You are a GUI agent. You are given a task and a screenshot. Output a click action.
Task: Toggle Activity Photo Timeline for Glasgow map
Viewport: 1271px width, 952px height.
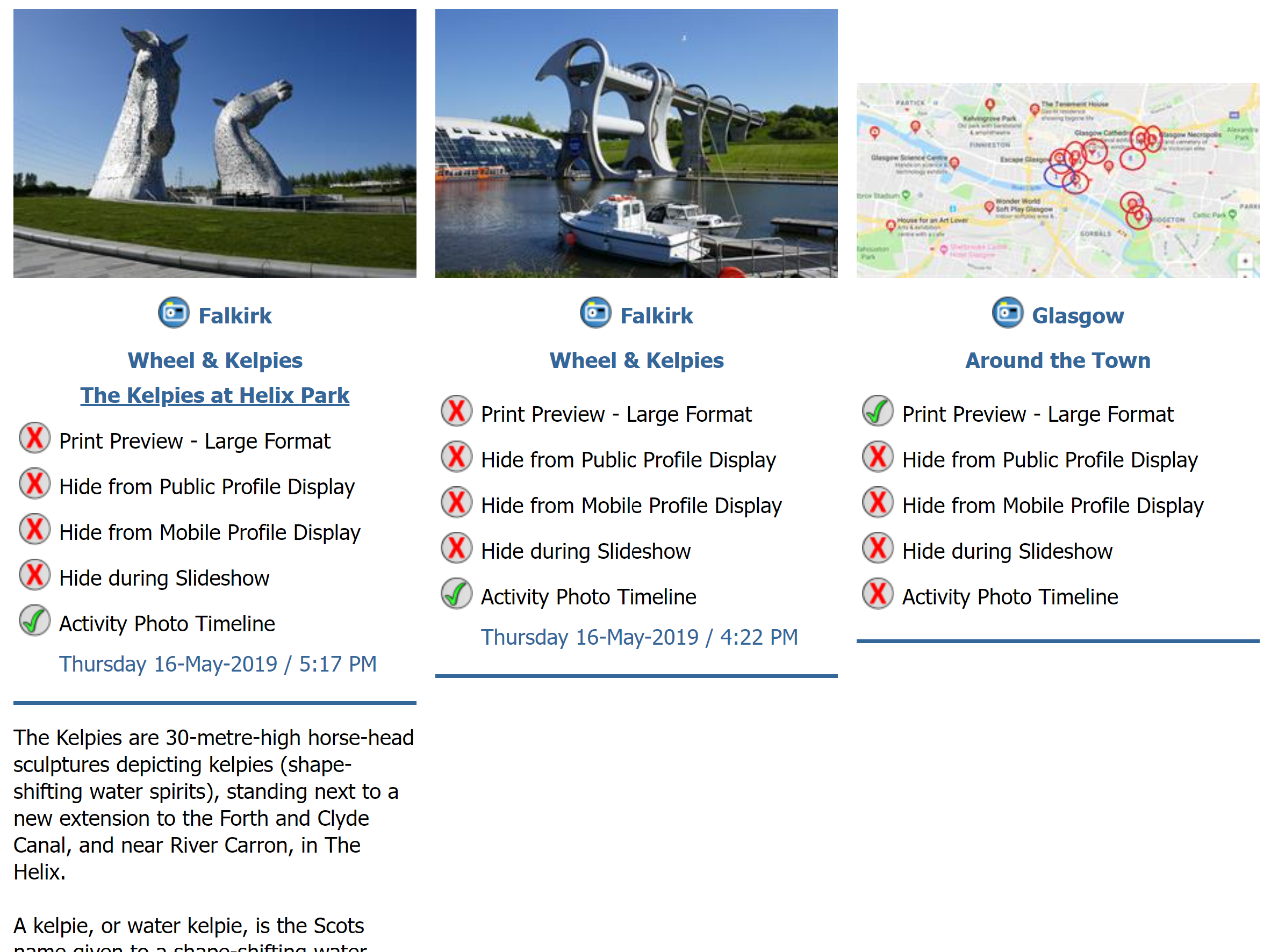click(878, 594)
